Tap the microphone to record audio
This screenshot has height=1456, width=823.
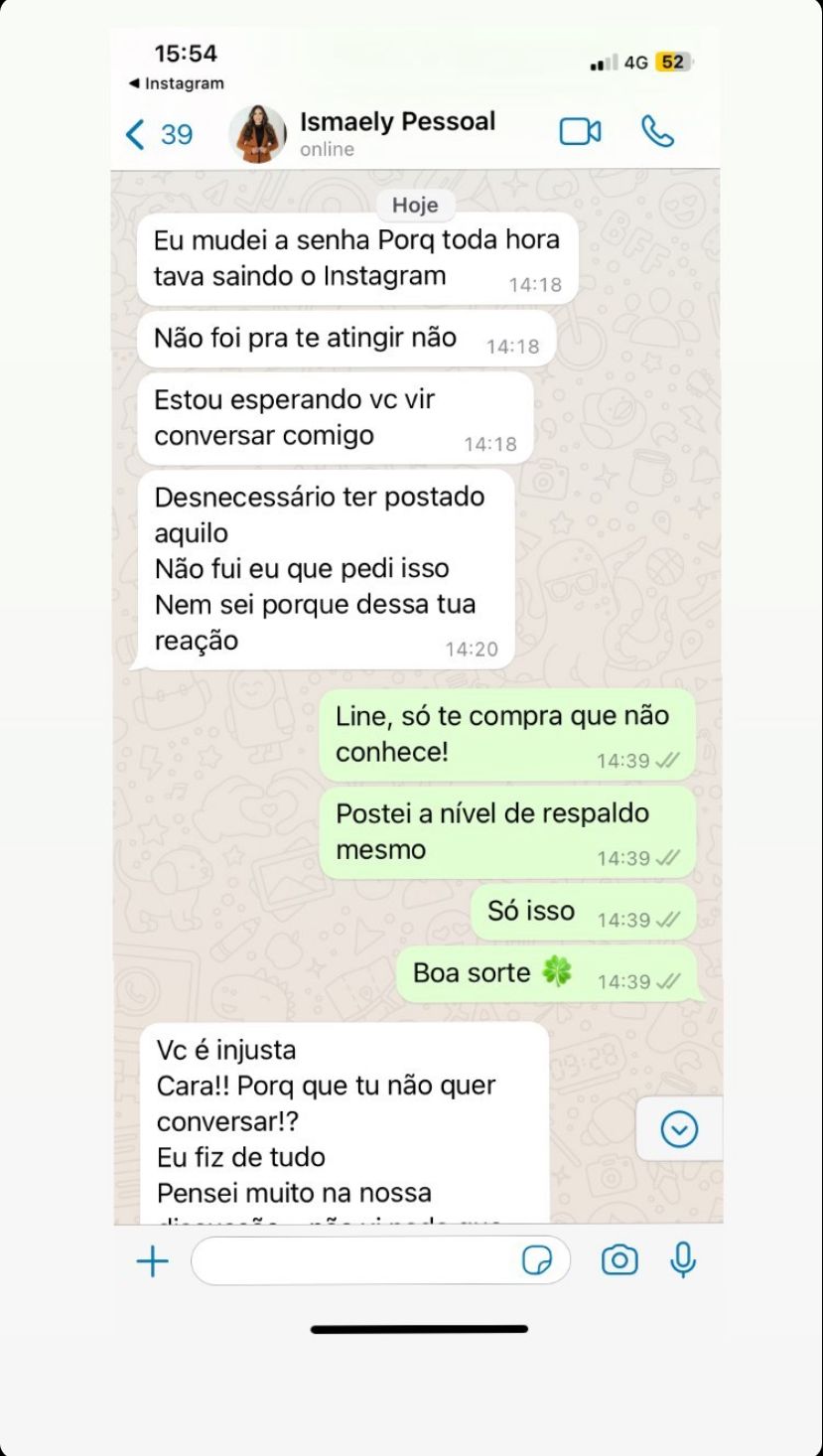pos(683,1259)
